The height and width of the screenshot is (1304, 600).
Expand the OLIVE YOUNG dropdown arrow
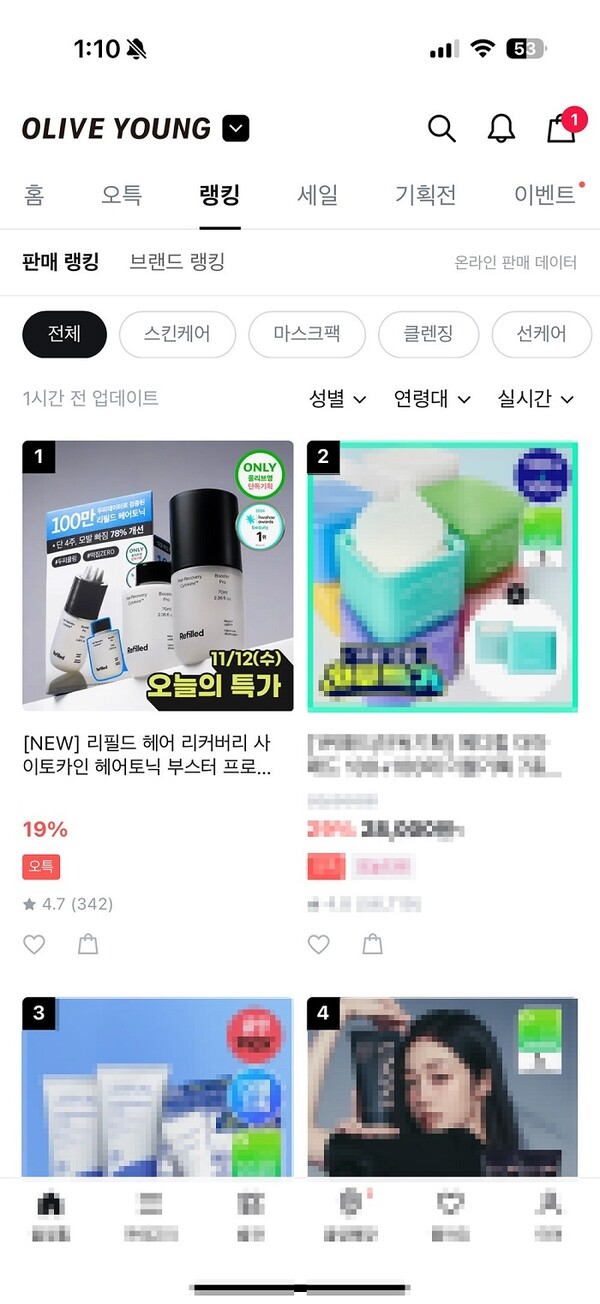pyautogui.click(x=236, y=129)
